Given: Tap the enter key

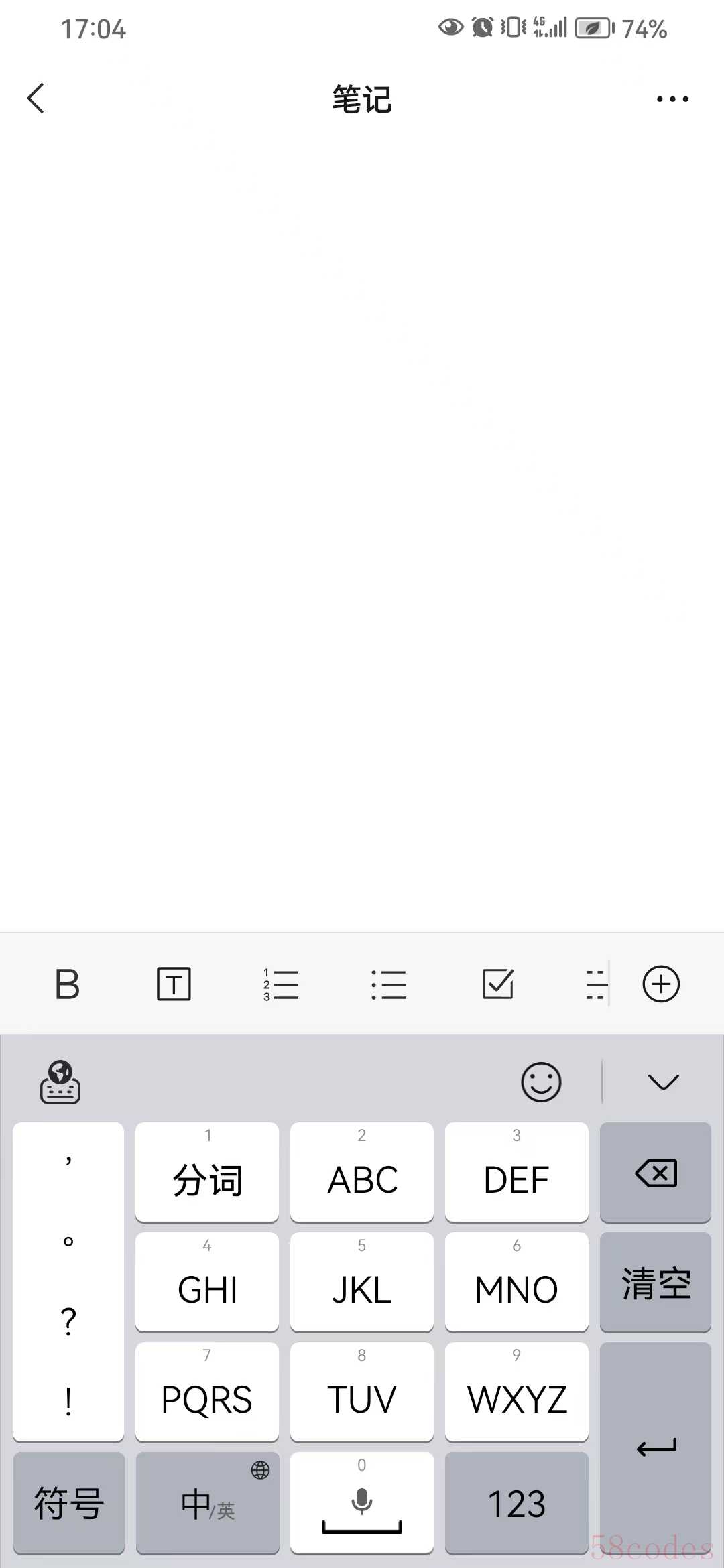Looking at the screenshot, I should pos(656,1447).
